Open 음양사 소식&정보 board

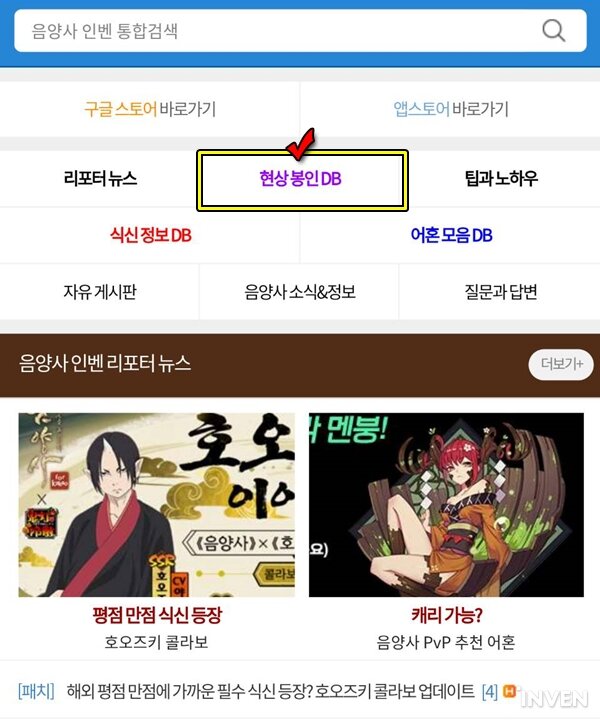tap(300, 292)
